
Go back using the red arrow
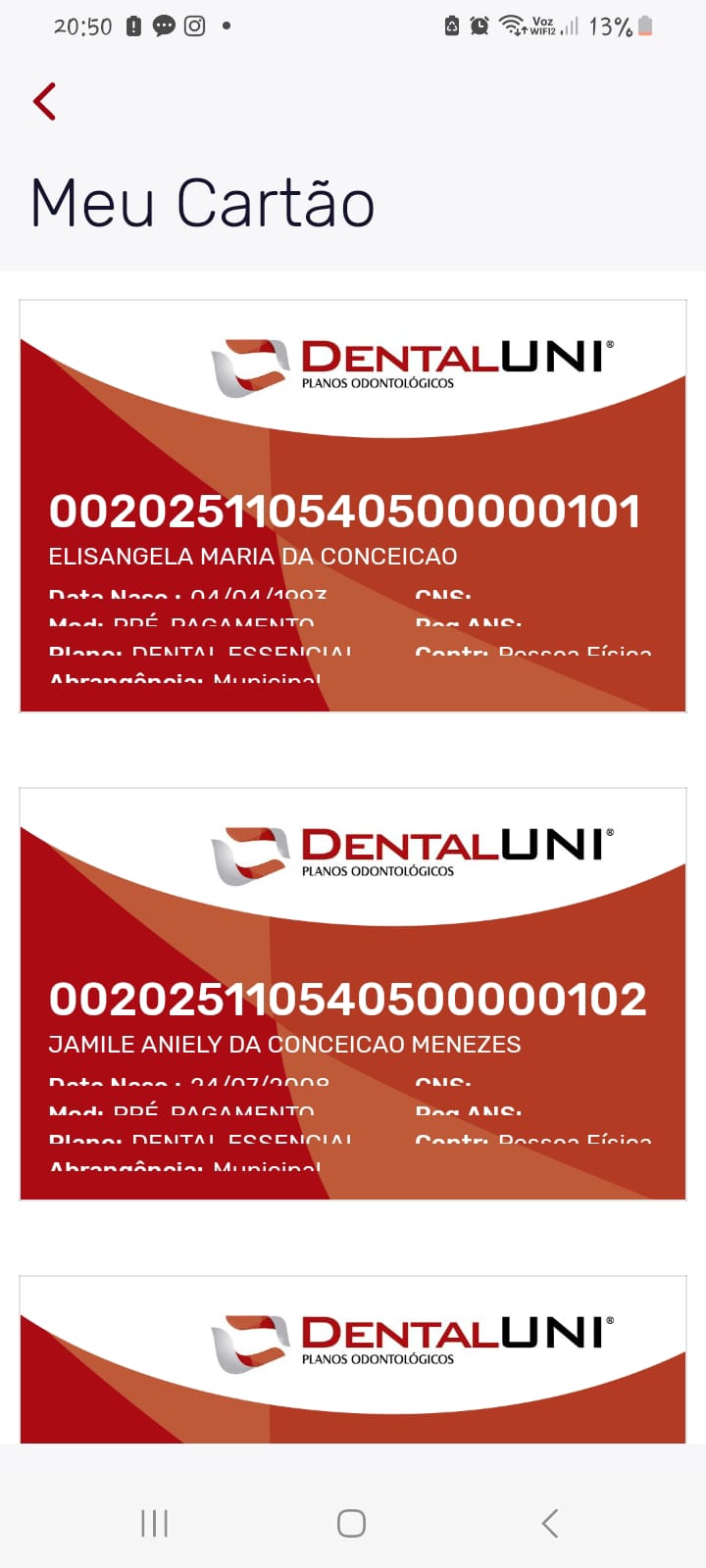[x=45, y=102]
